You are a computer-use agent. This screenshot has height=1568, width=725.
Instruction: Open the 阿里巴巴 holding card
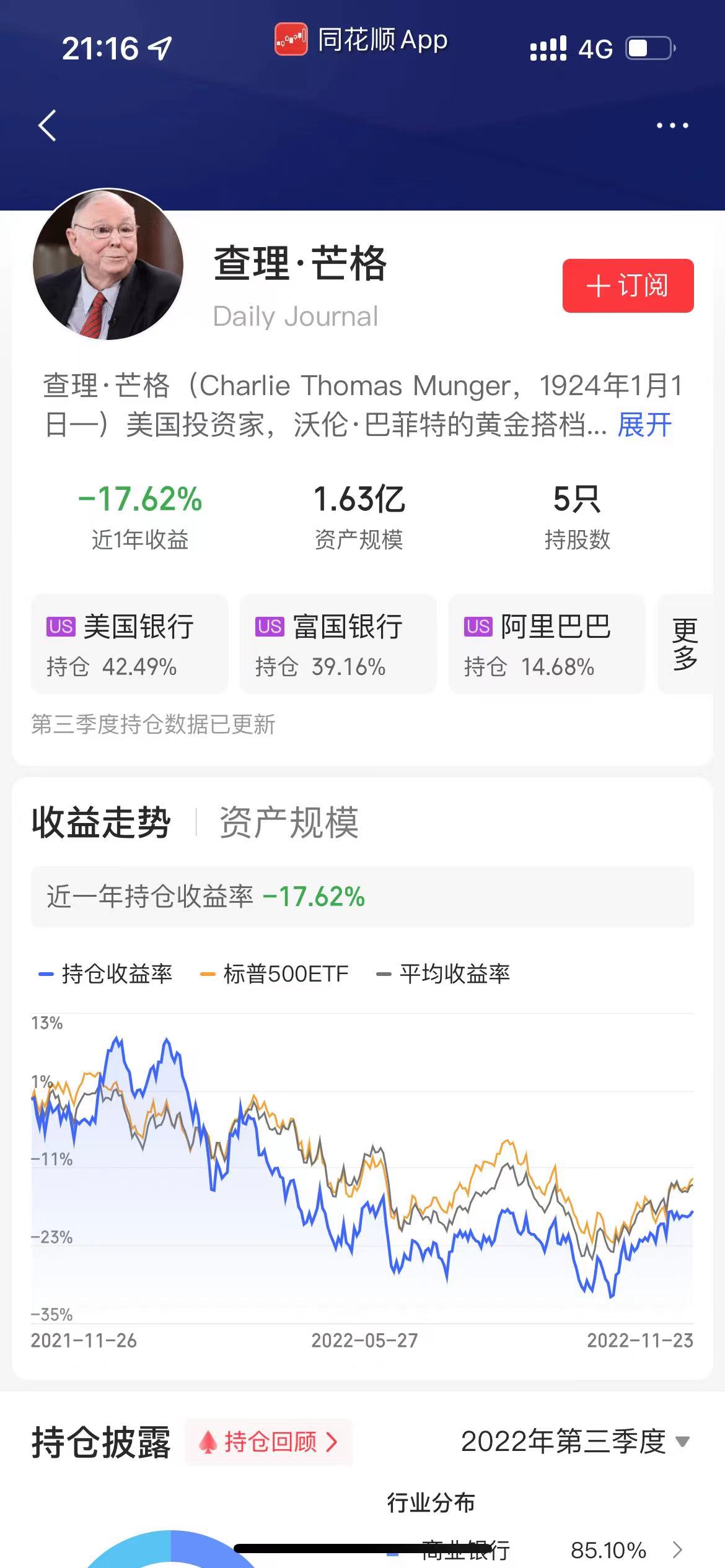click(x=547, y=644)
